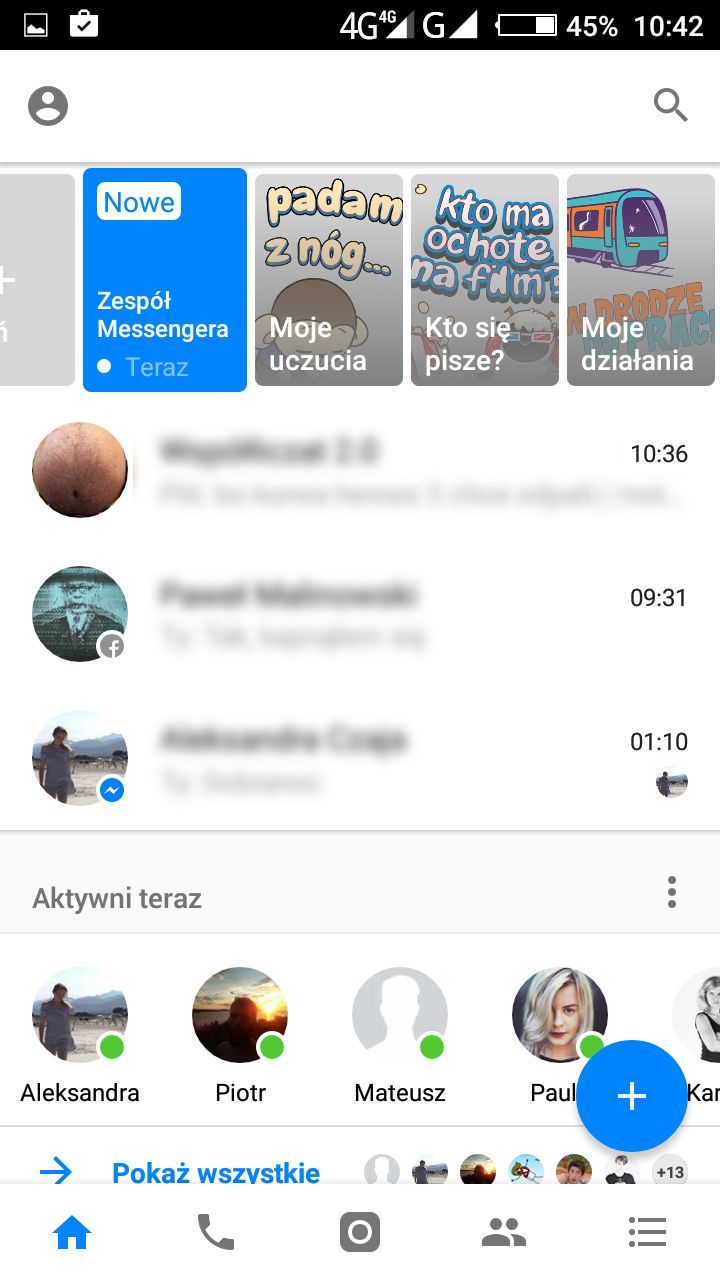Start a new message with the plus button
This screenshot has width=720, height=1280.
(x=632, y=1096)
